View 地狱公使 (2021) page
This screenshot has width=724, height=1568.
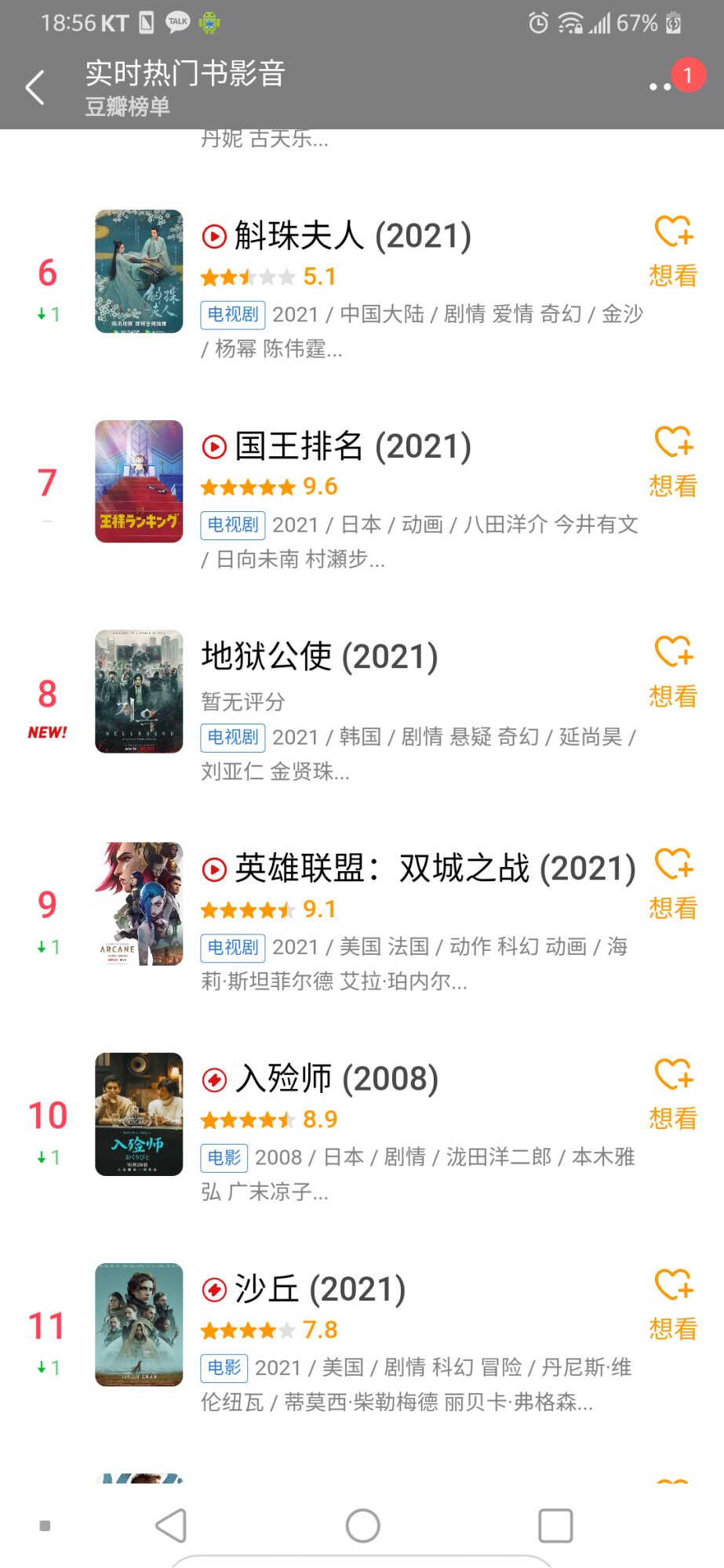(x=319, y=656)
